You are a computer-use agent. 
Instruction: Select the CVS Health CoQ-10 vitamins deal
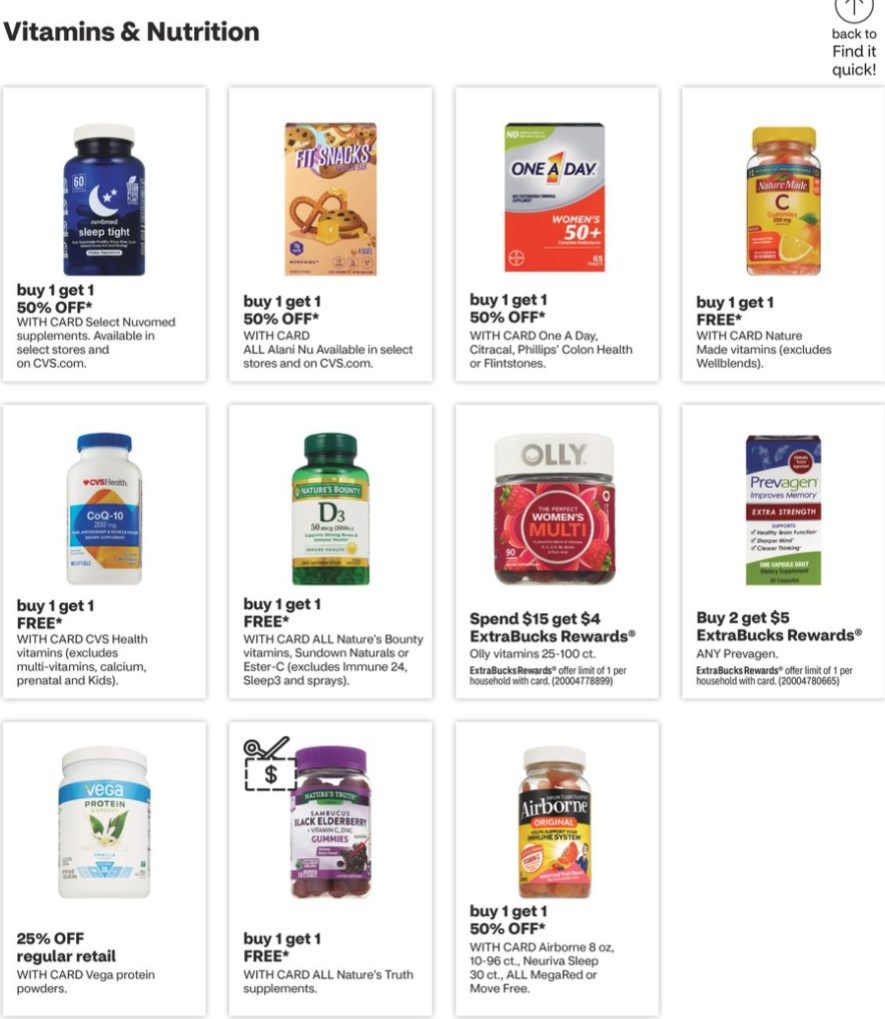point(104,550)
